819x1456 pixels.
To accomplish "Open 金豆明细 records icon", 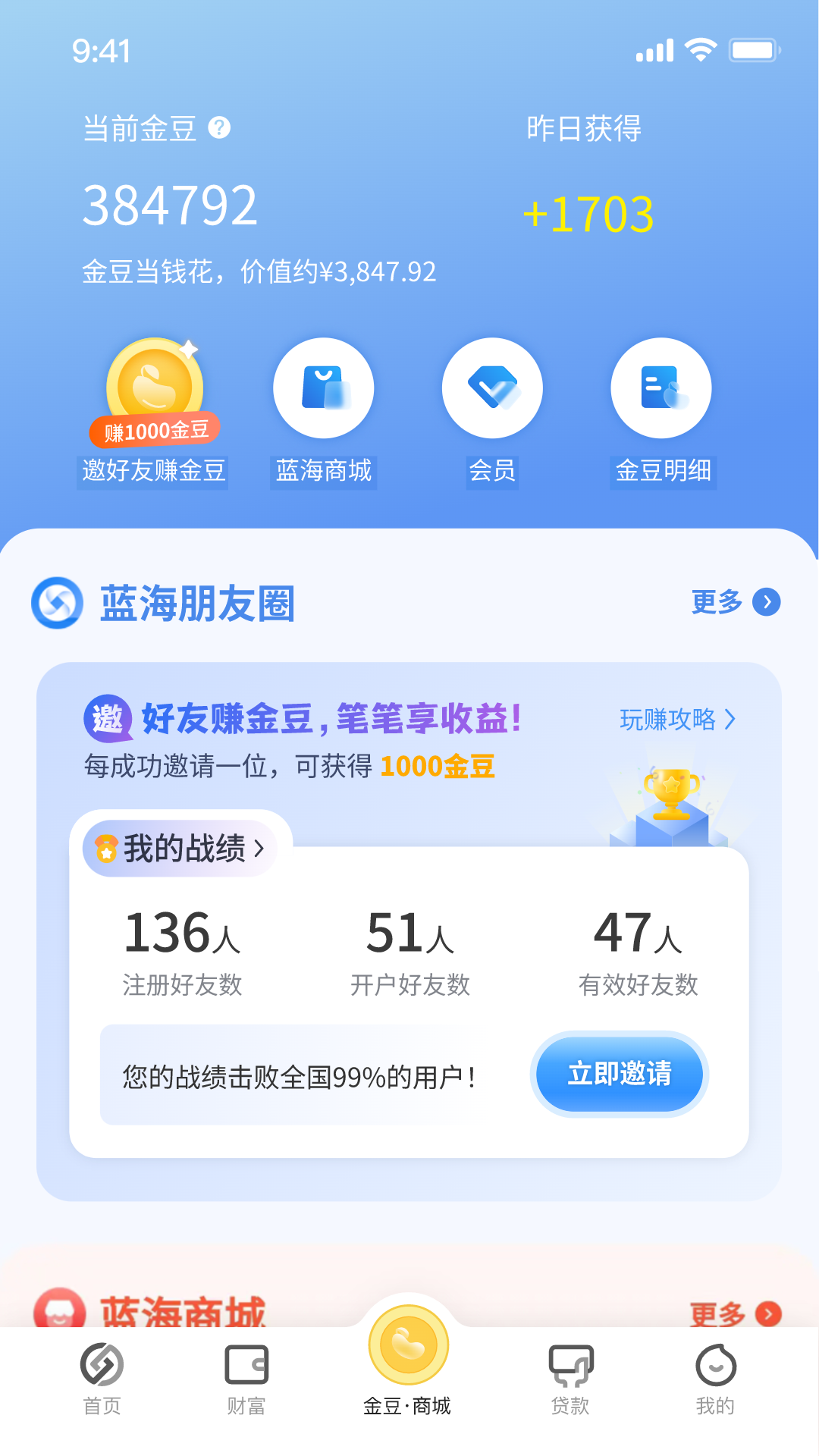I will (x=661, y=387).
